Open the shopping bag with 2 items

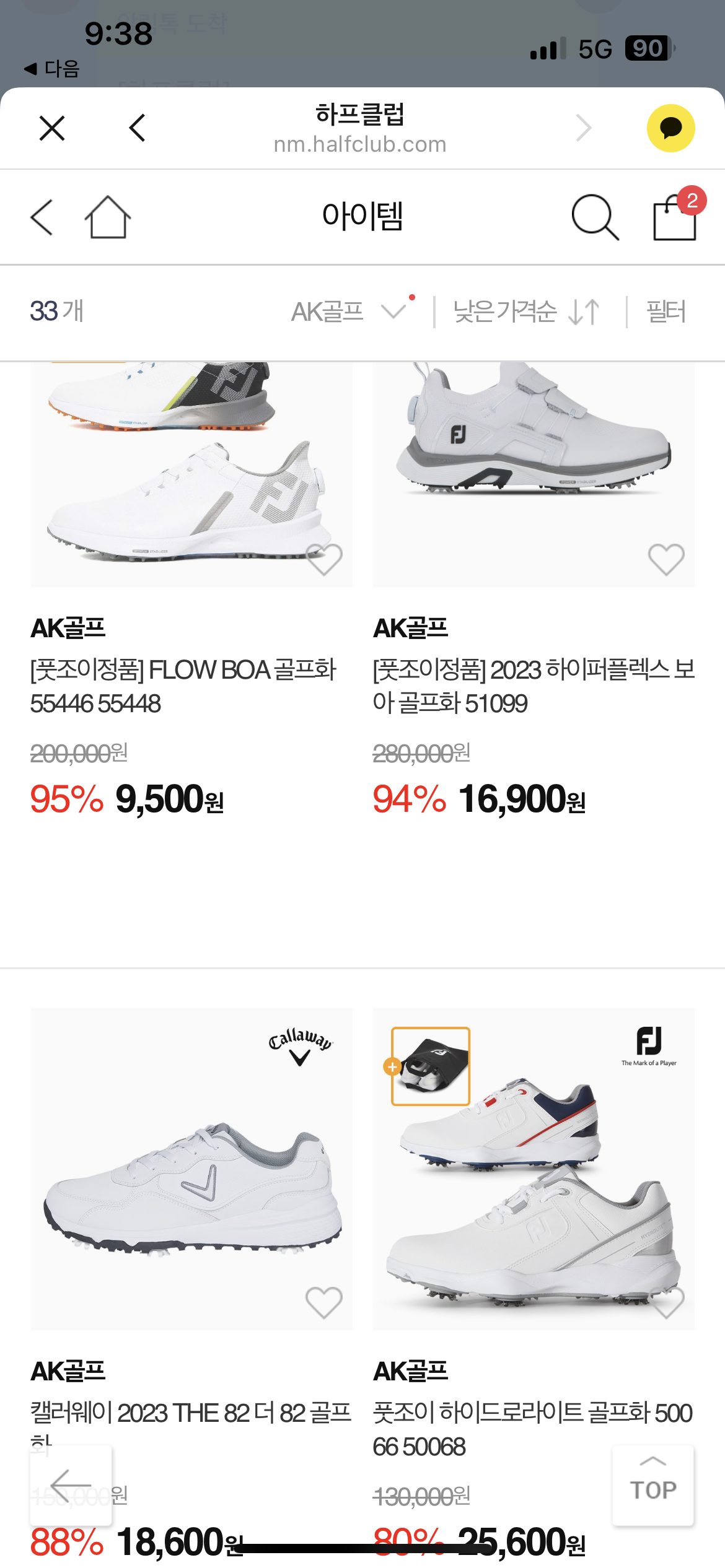click(x=675, y=217)
